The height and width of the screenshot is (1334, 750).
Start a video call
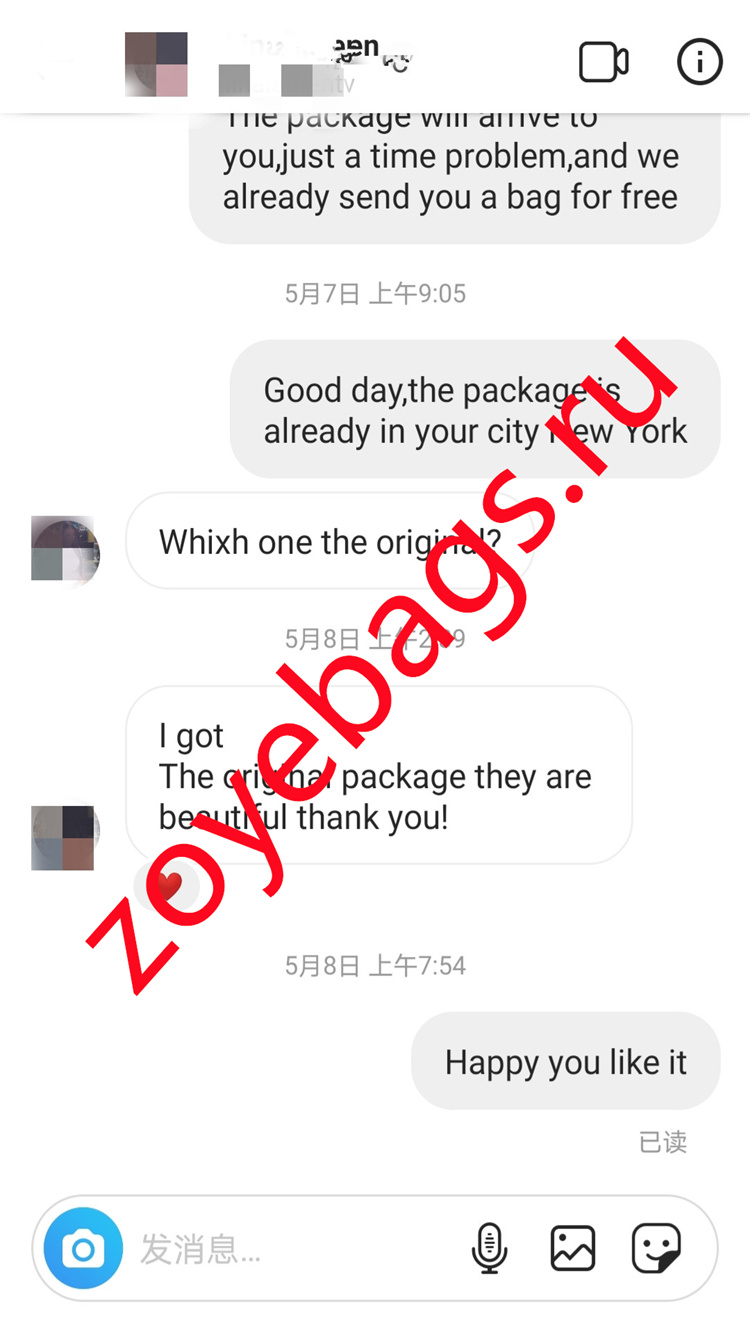603,62
